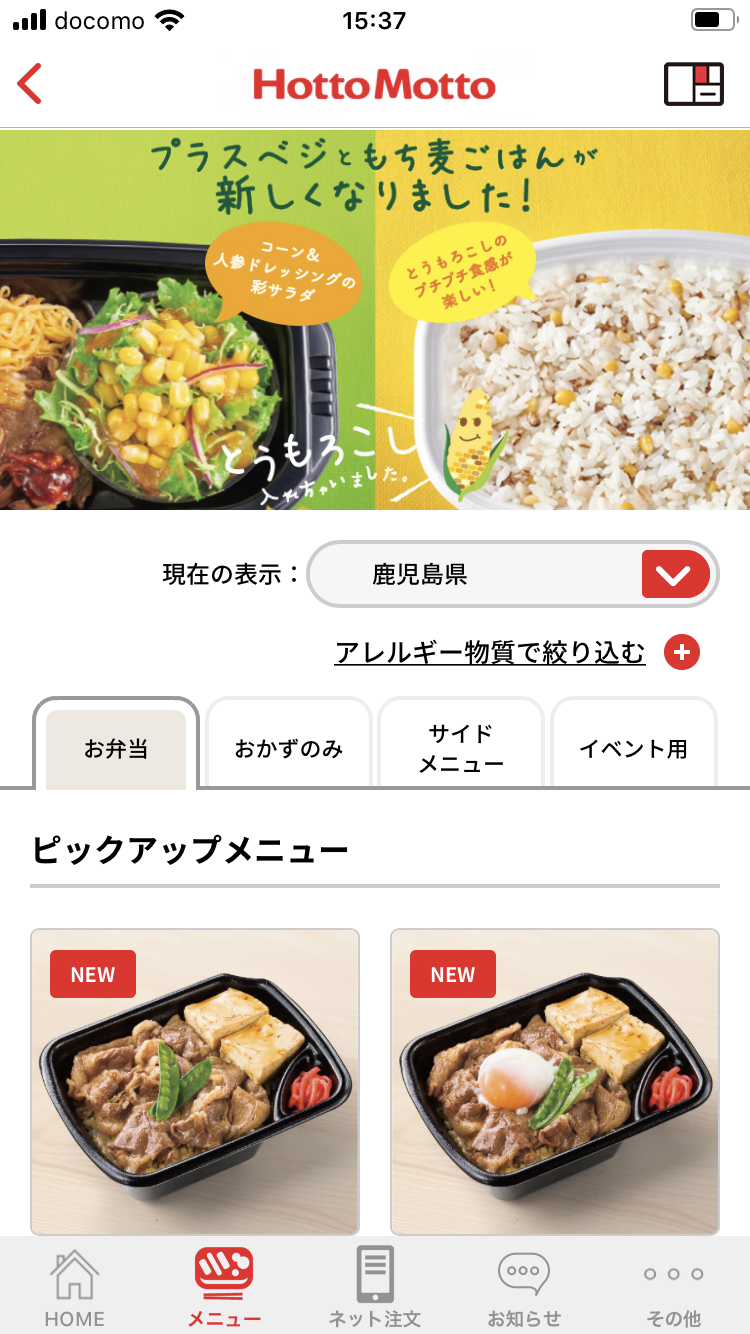Open ネット注文 via the smartphone icon
The height and width of the screenshot is (1334, 750).
pos(374,1285)
